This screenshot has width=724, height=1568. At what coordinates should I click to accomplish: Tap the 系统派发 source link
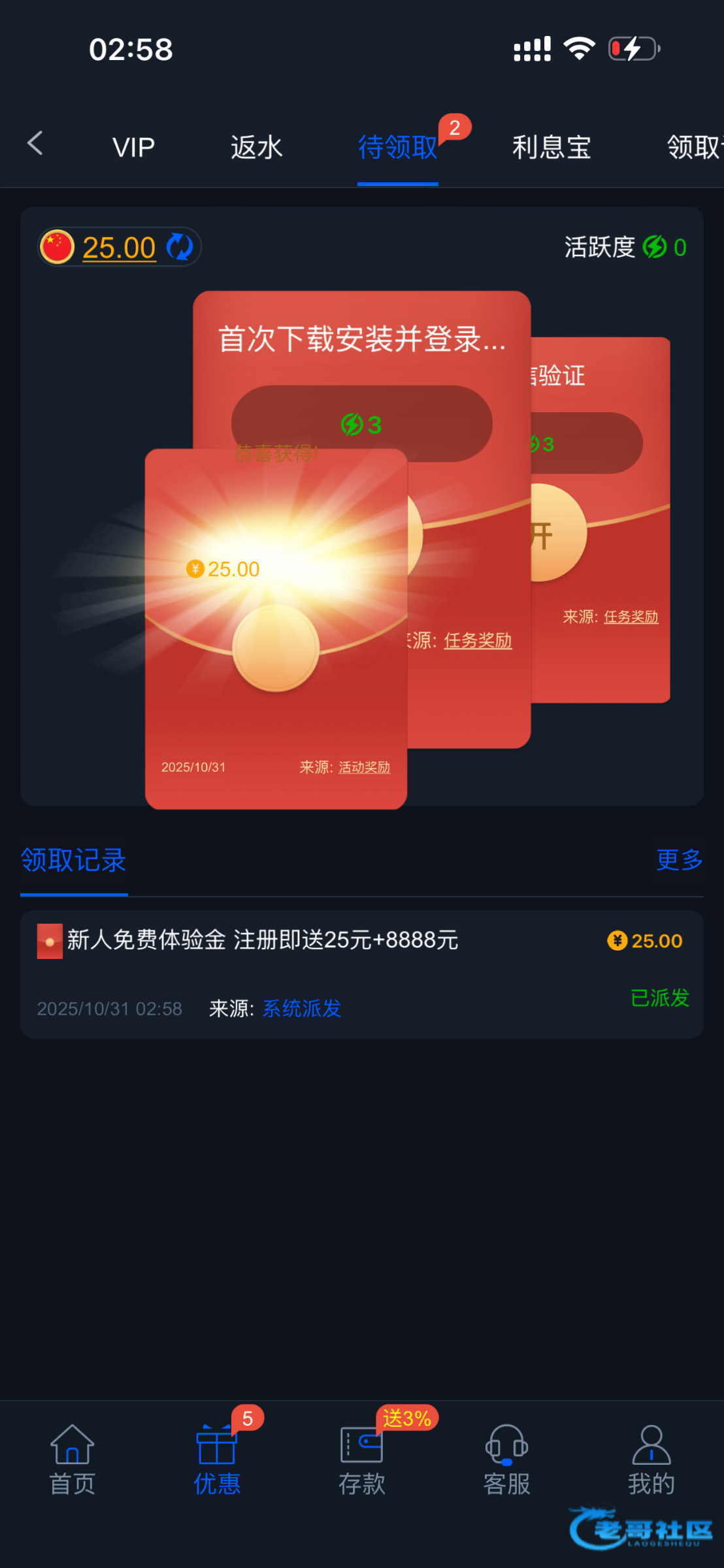pyautogui.click(x=301, y=1008)
